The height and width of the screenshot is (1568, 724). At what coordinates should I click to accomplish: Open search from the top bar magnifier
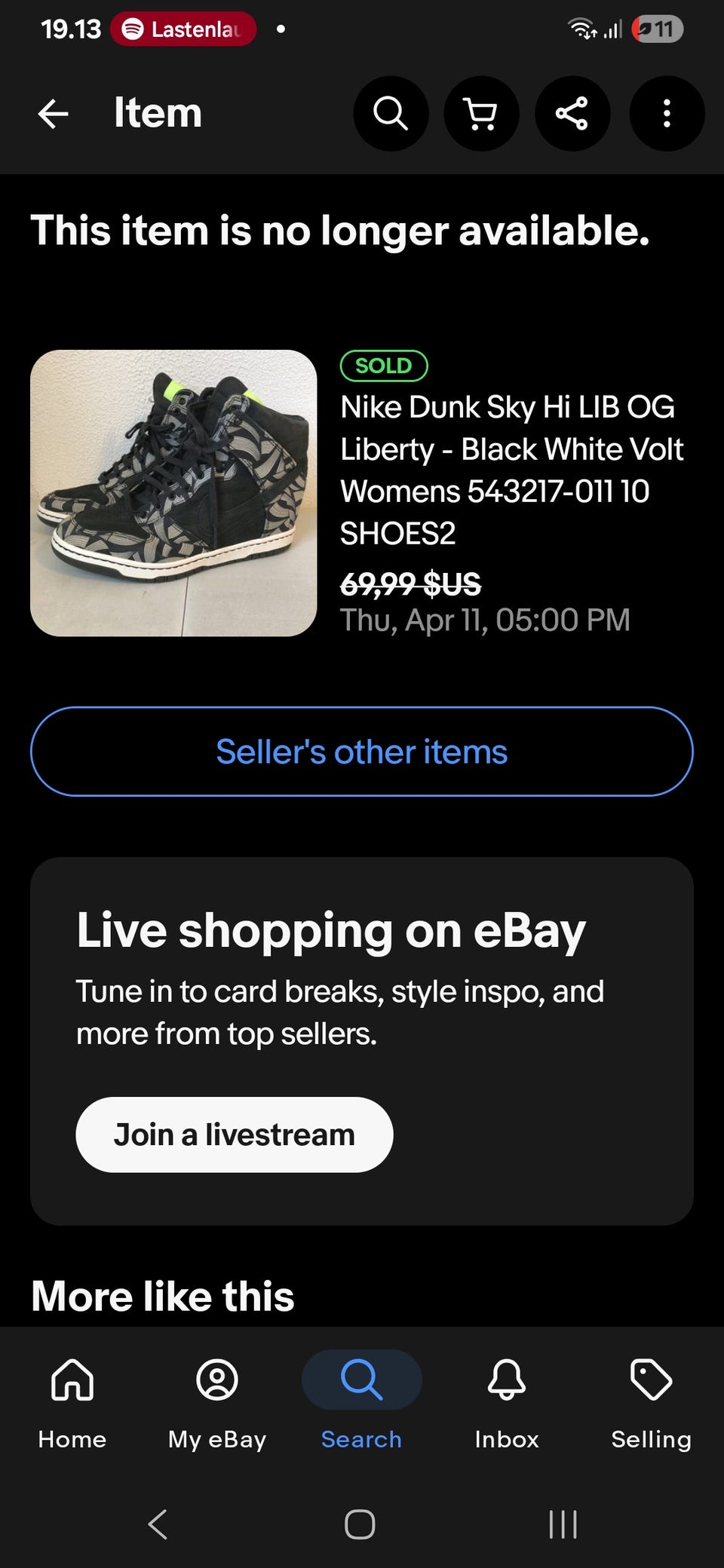click(x=391, y=114)
